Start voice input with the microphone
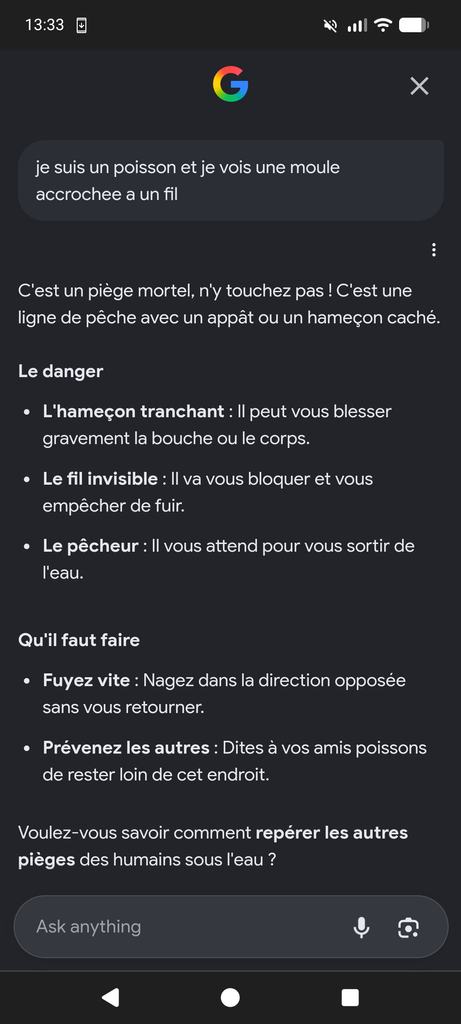The width and height of the screenshot is (461, 1024). (x=361, y=927)
